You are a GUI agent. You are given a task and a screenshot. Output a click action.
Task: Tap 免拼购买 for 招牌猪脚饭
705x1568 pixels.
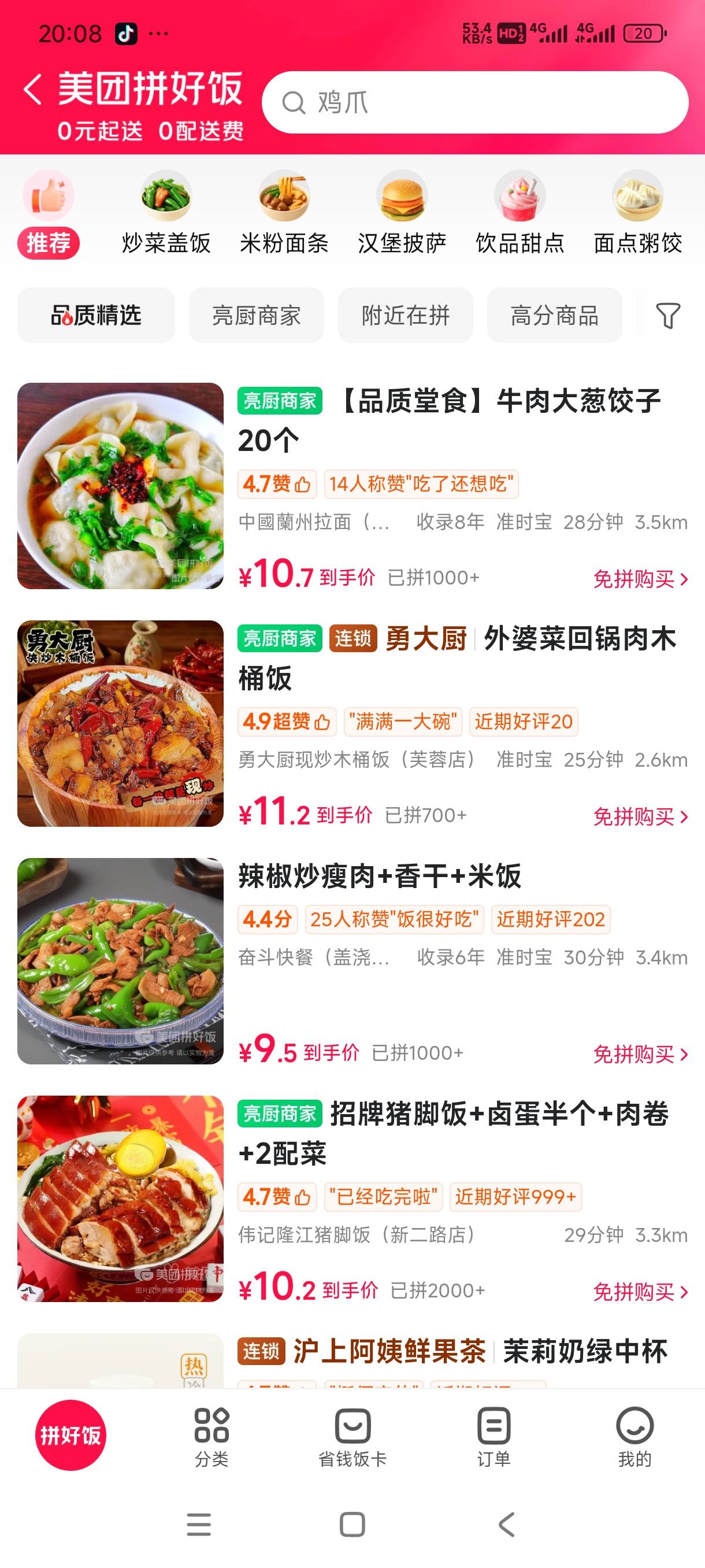tap(640, 1291)
